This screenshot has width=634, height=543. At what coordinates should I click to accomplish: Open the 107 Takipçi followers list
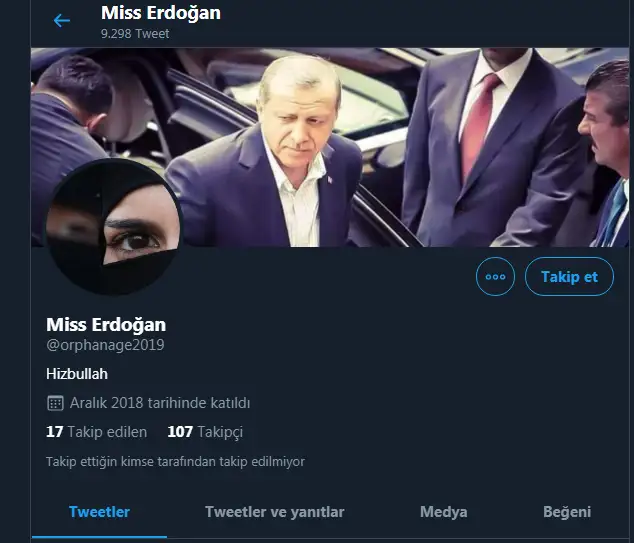pyautogui.click(x=204, y=432)
